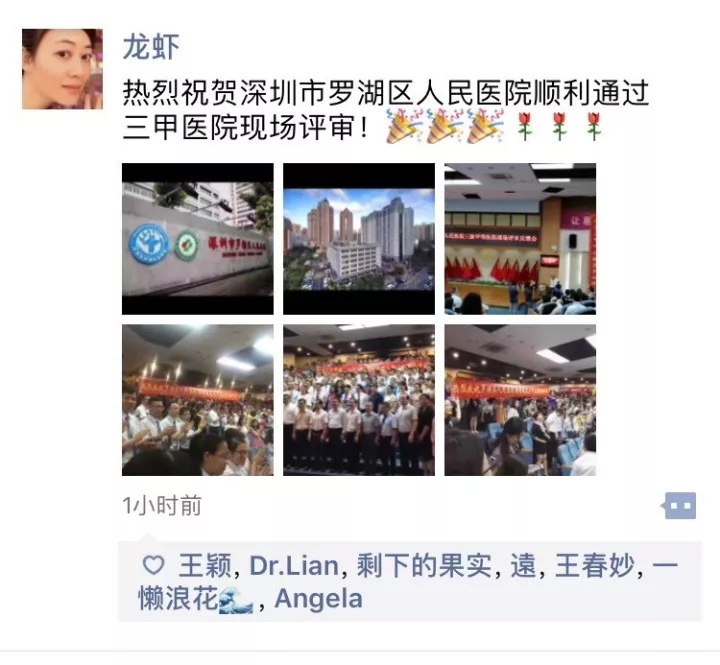View the hospital sign photo
This screenshot has width=720, height=665.
pos(197,239)
